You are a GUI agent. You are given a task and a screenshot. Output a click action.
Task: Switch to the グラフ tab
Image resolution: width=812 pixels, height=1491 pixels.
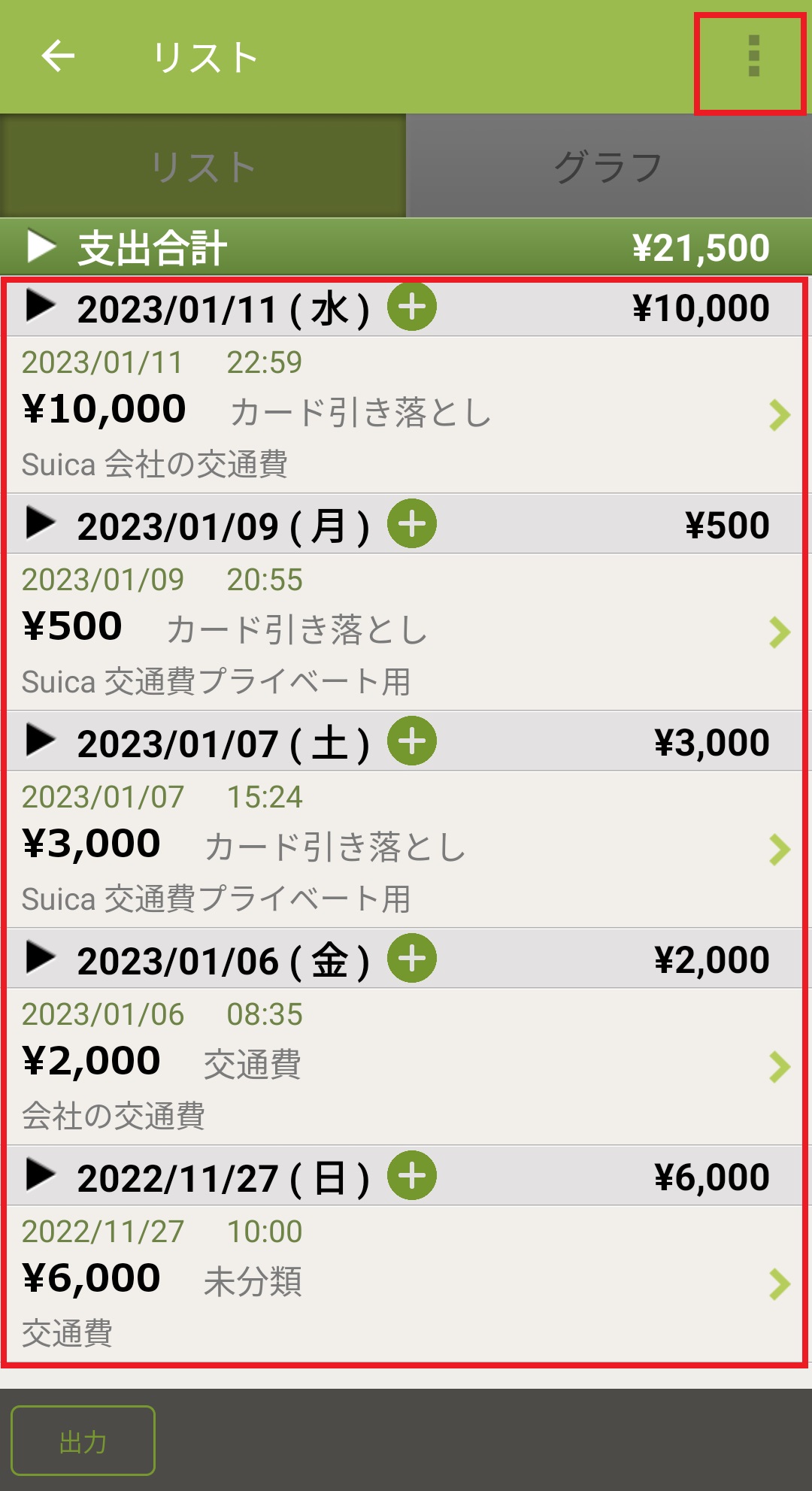tap(608, 166)
